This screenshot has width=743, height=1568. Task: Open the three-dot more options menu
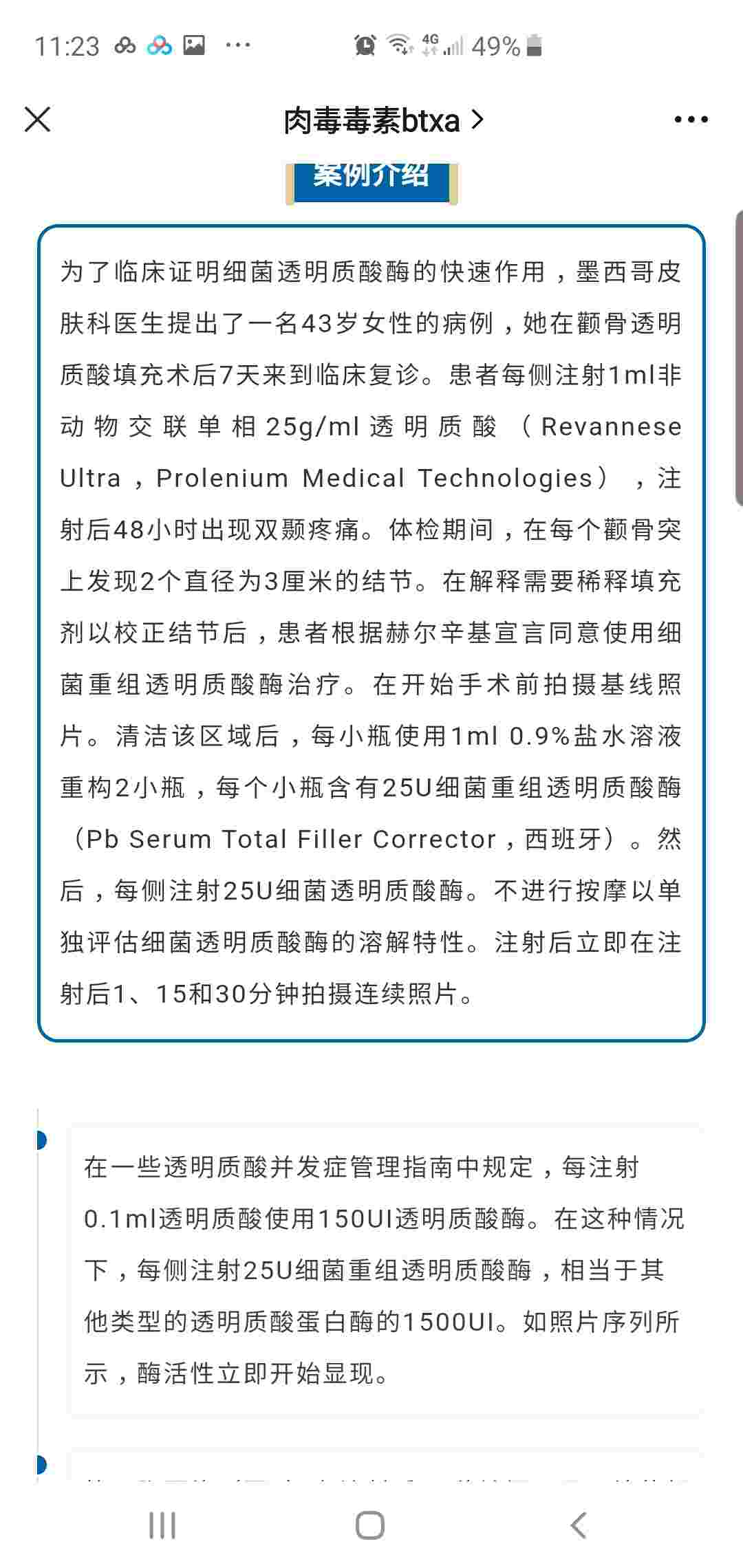point(691,120)
